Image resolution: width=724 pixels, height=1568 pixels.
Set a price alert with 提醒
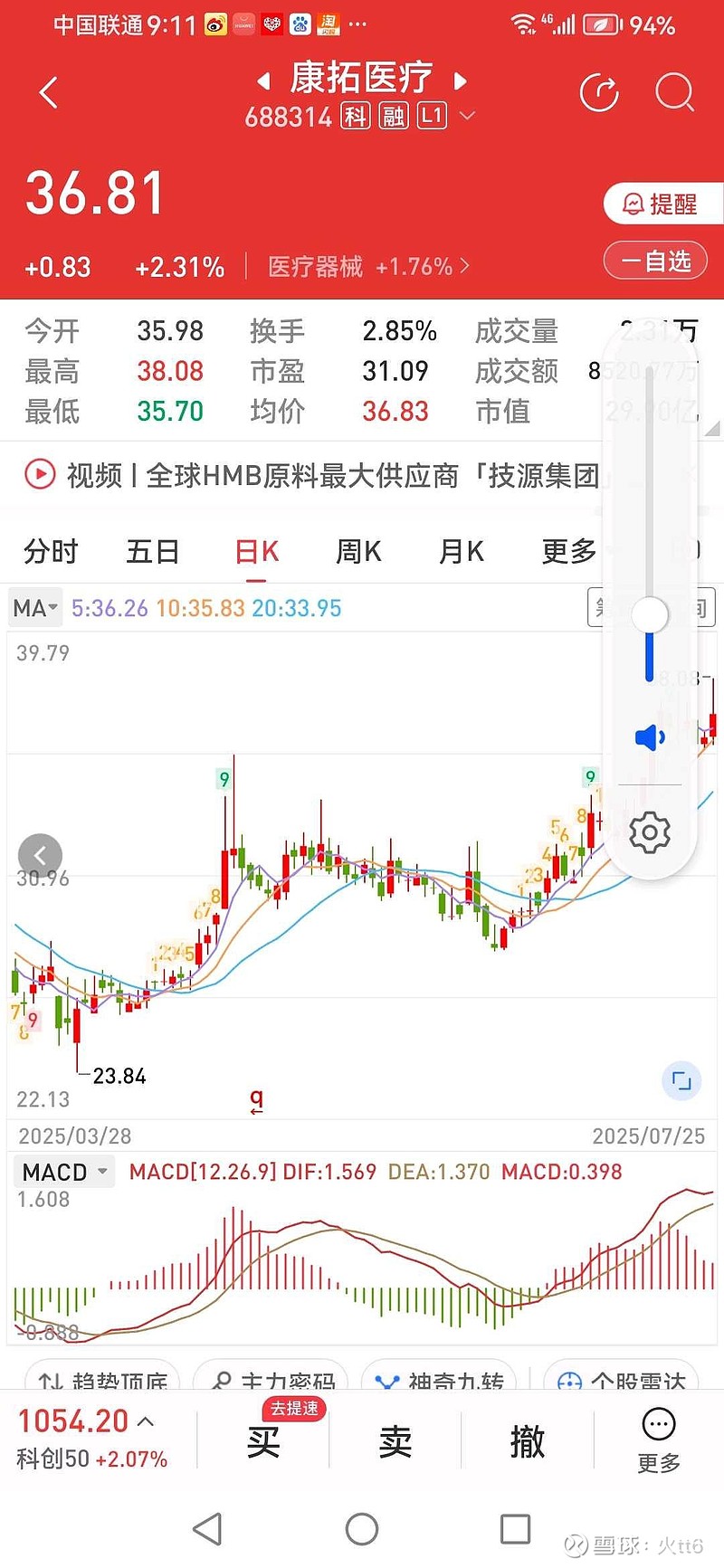point(662,204)
